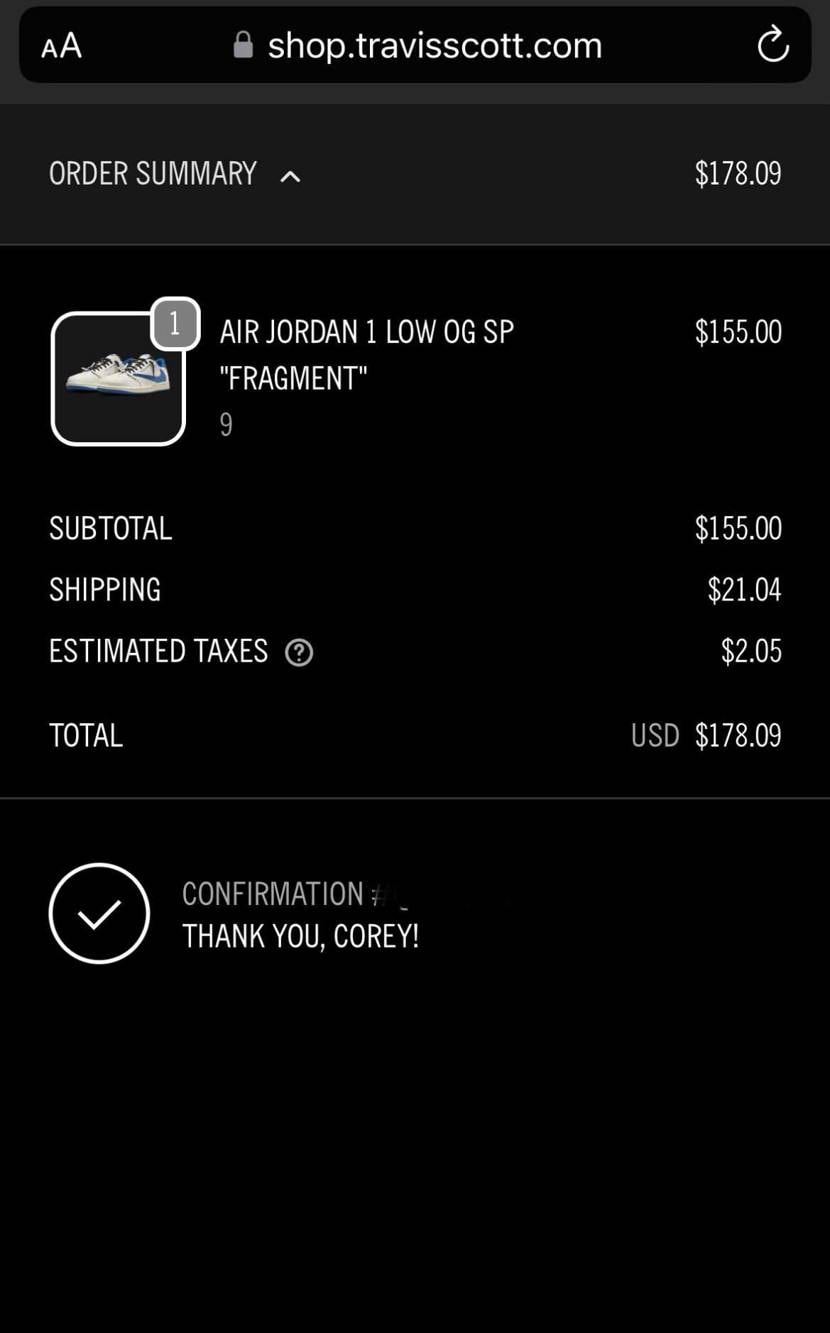The image size is (830, 1333).
Task: Open the Safari AA text size menu
Action: click(x=61, y=46)
